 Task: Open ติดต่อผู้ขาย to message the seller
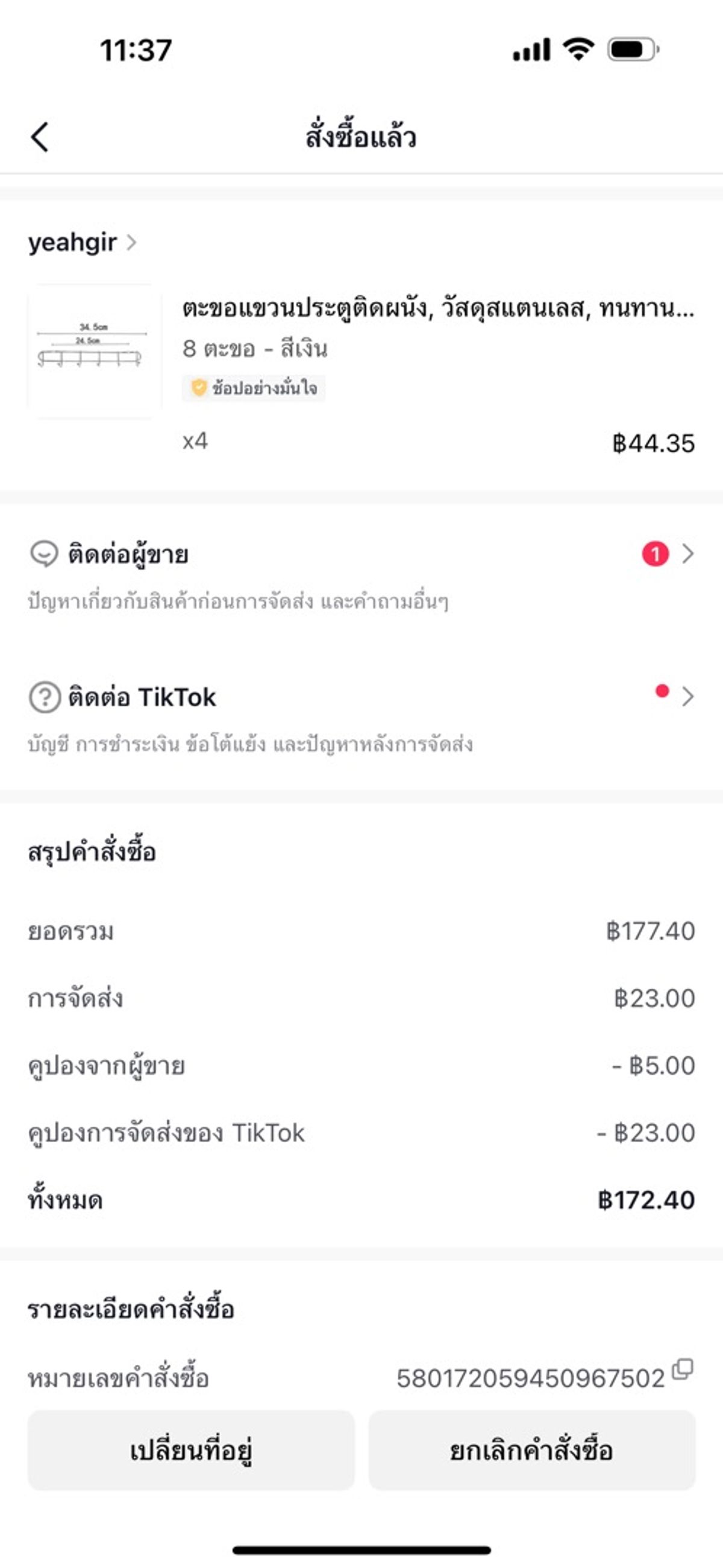361,575
